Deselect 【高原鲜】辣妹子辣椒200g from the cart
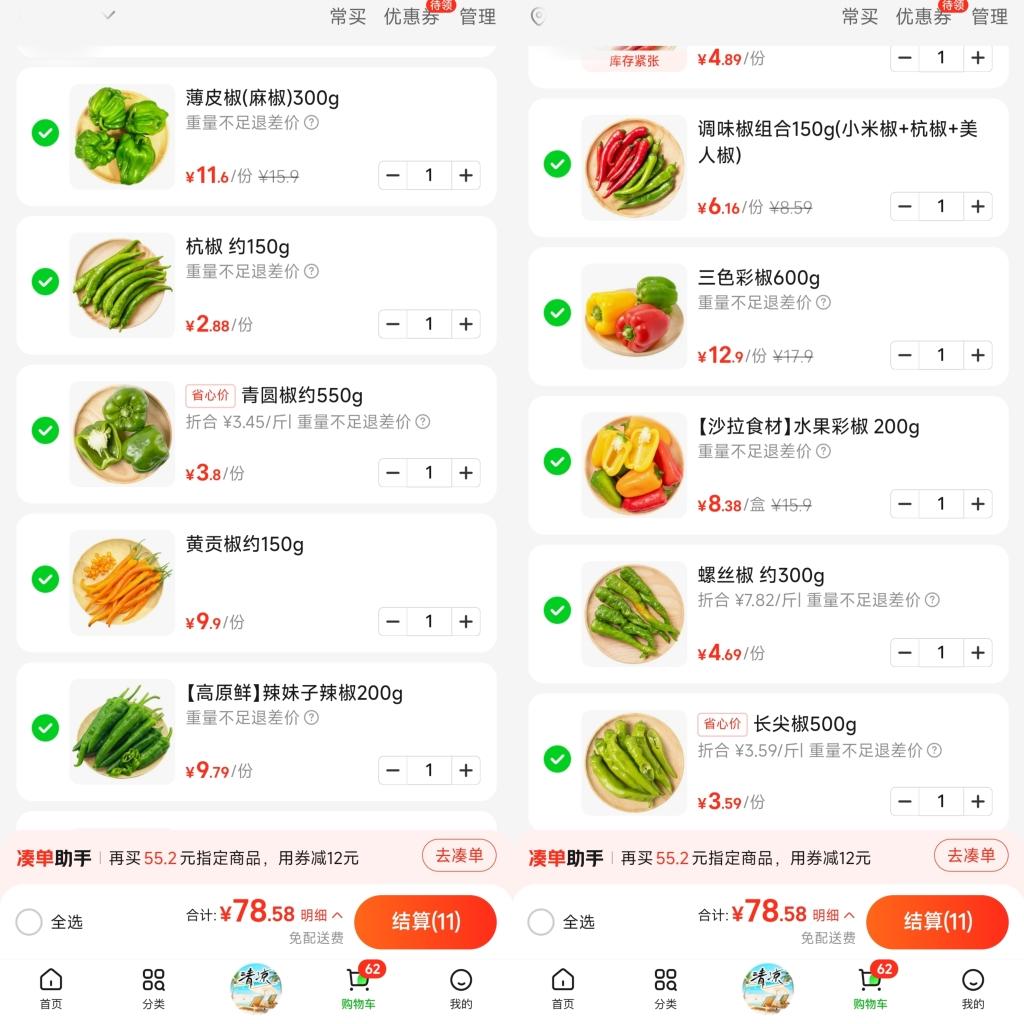 (x=45, y=728)
